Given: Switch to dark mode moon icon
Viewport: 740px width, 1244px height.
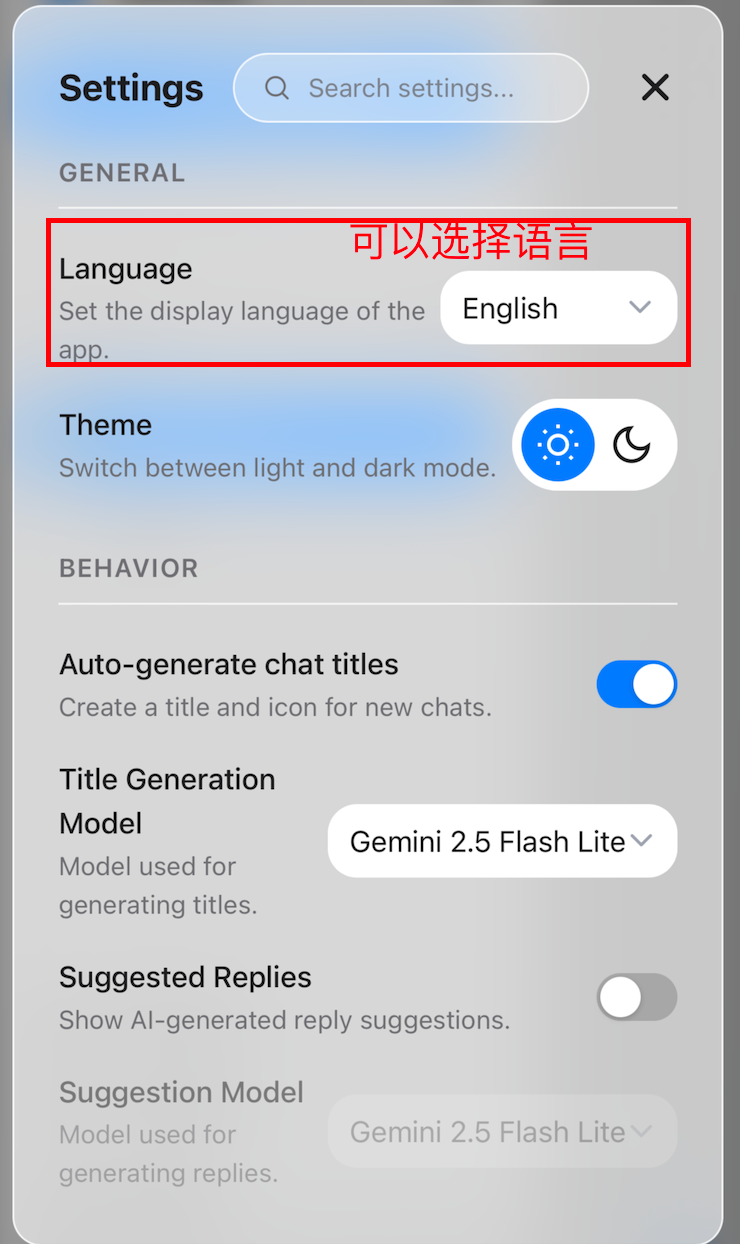Looking at the screenshot, I should click(632, 444).
